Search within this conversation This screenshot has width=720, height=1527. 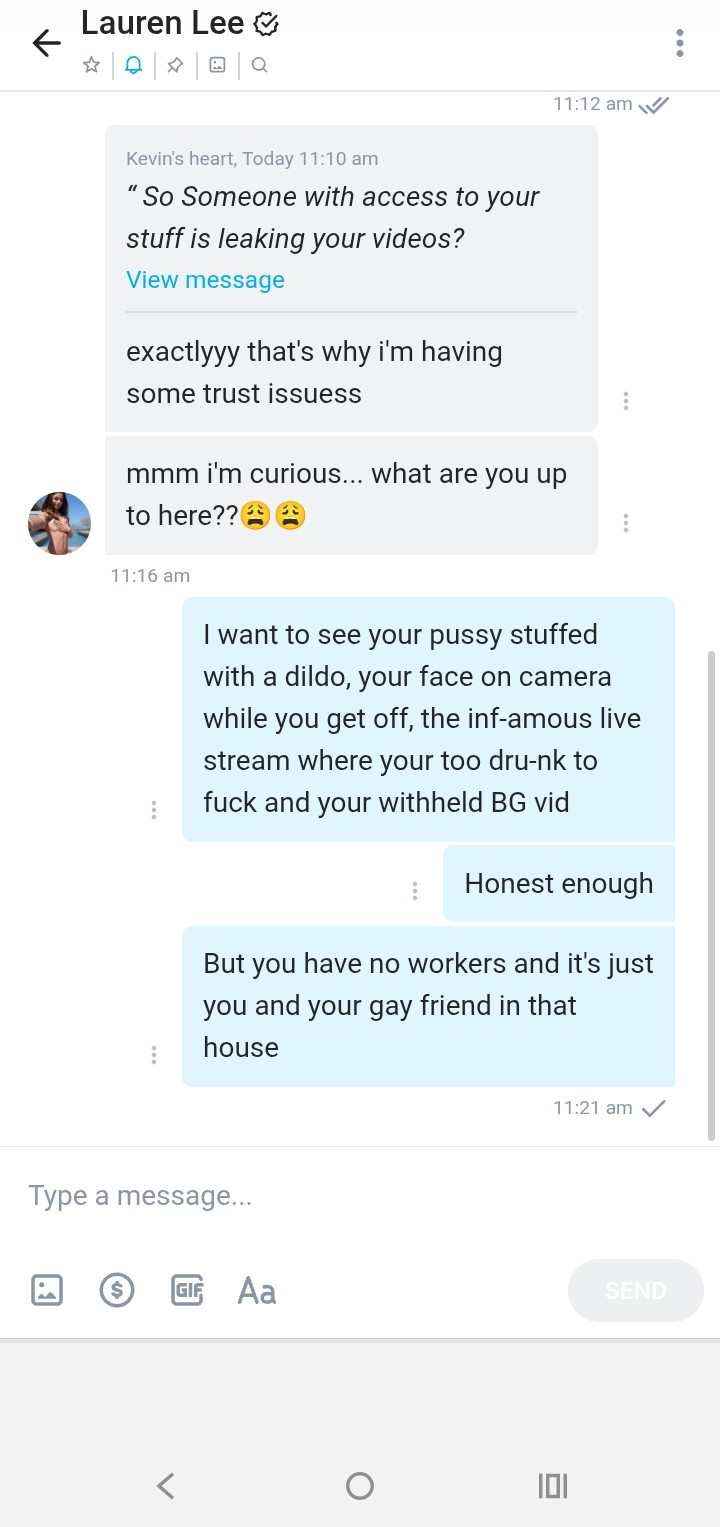click(259, 66)
